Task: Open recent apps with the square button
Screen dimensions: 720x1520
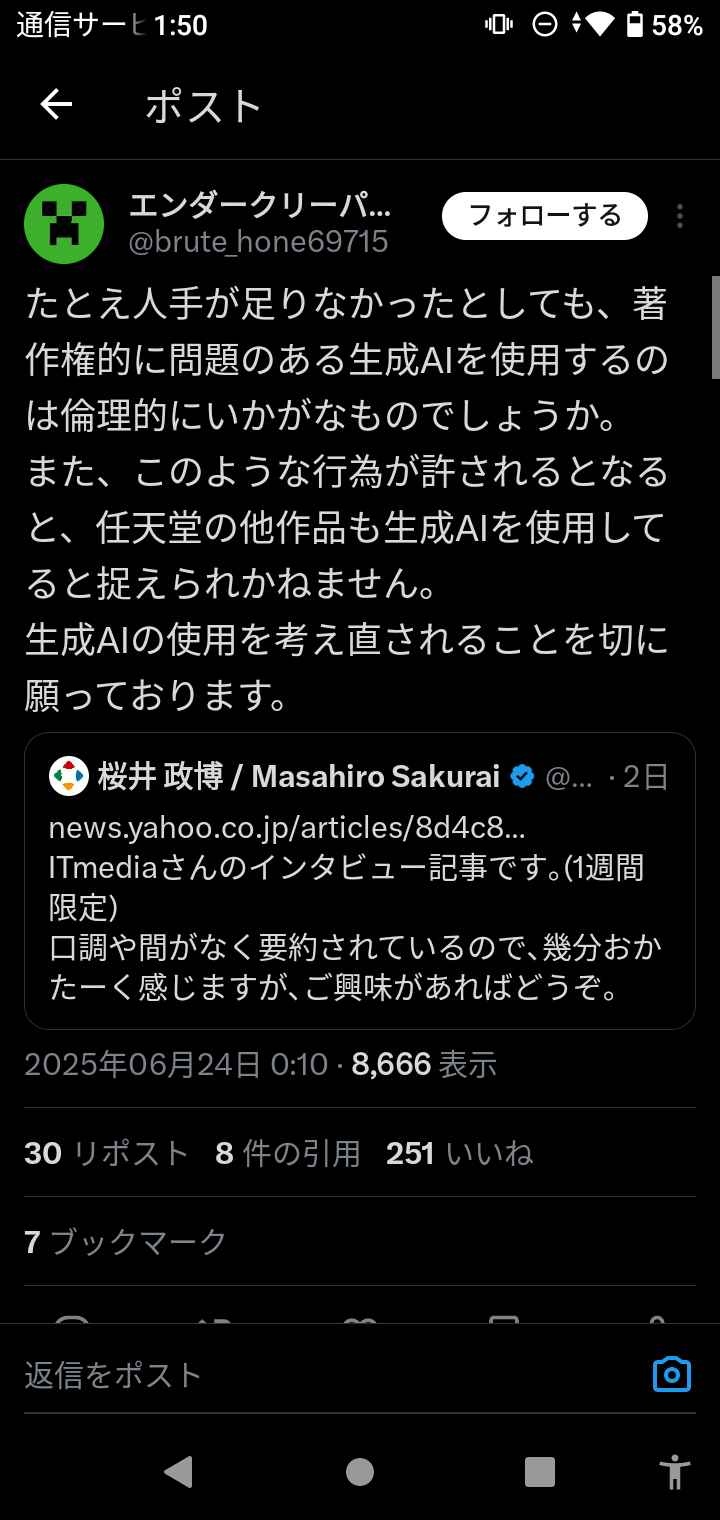Action: [x=540, y=1471]
